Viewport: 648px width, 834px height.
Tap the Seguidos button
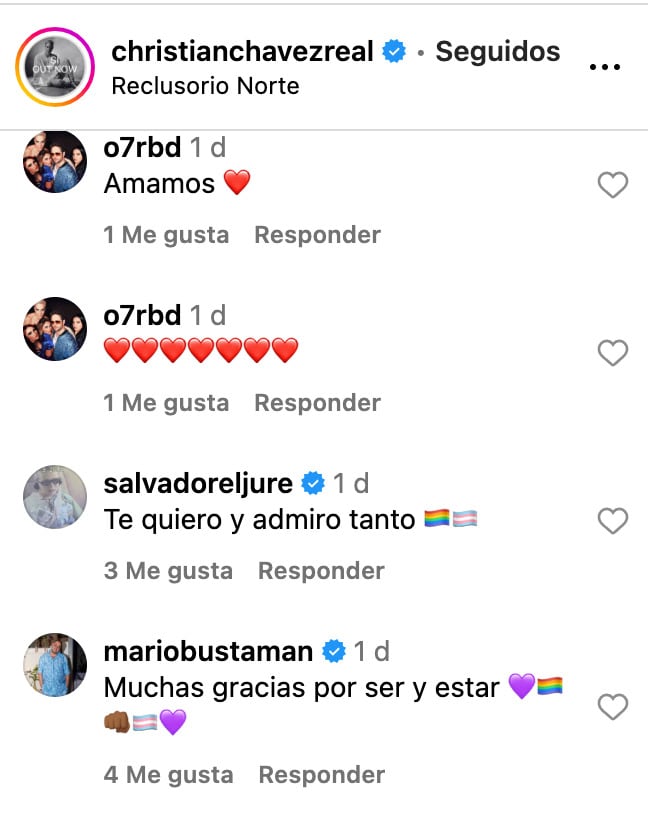[x=498, y=51]
